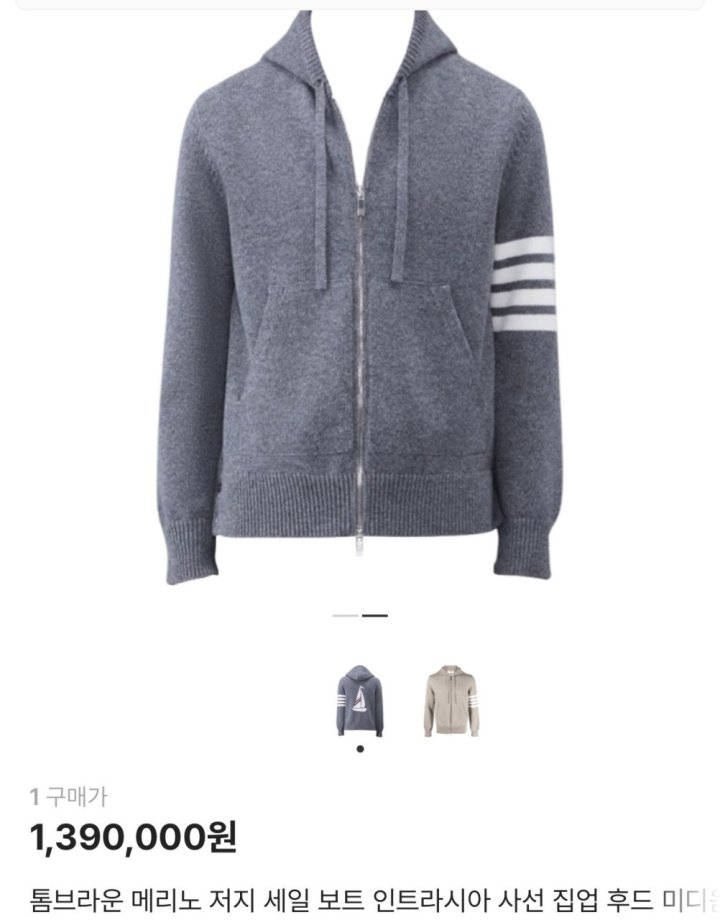Select the sailboat-back hoodie thumbnail
This screenshot has height=920, width=720.
point(360,701)
